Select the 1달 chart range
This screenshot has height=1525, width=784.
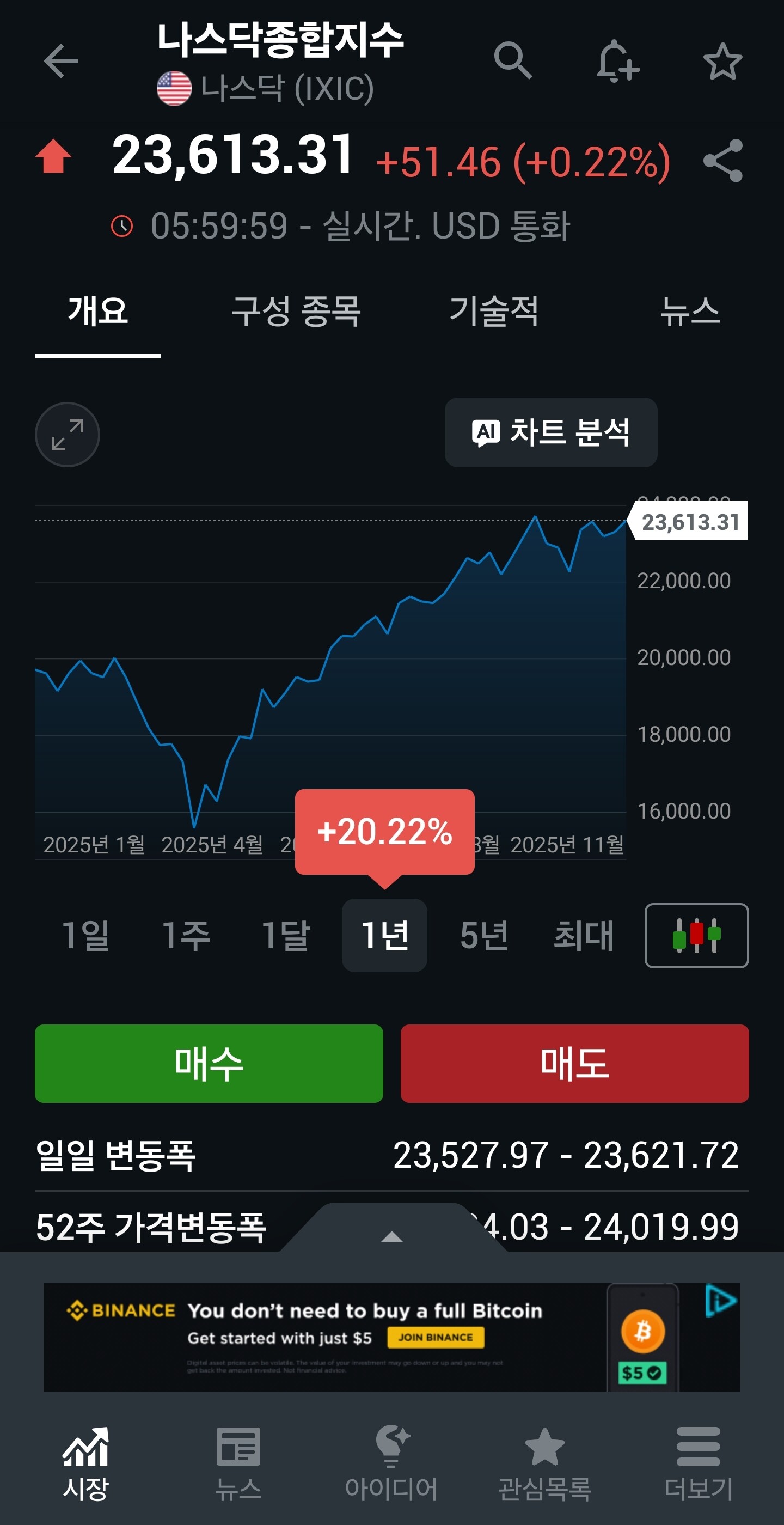(x=286, y=935)
